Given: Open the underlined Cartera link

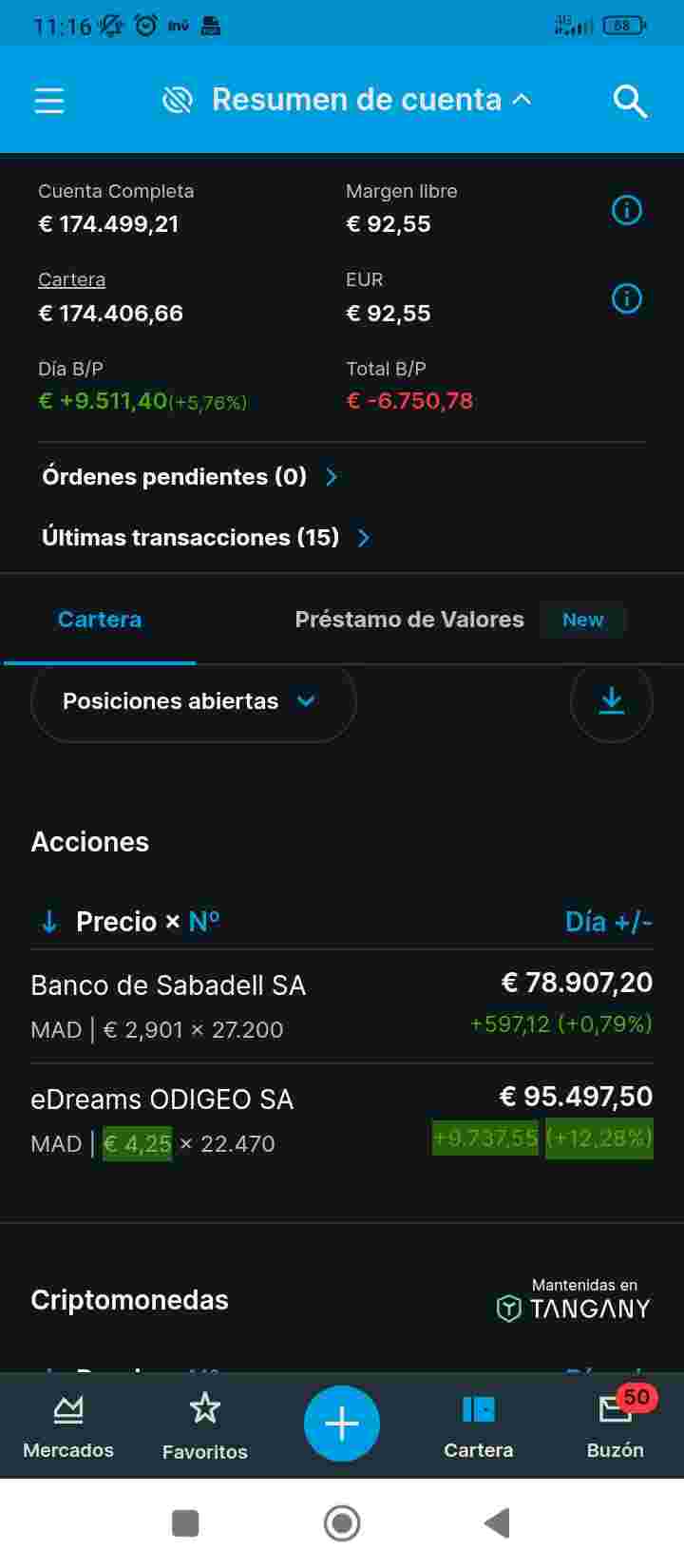Looking at the screenshot, I should click(71, 279).
